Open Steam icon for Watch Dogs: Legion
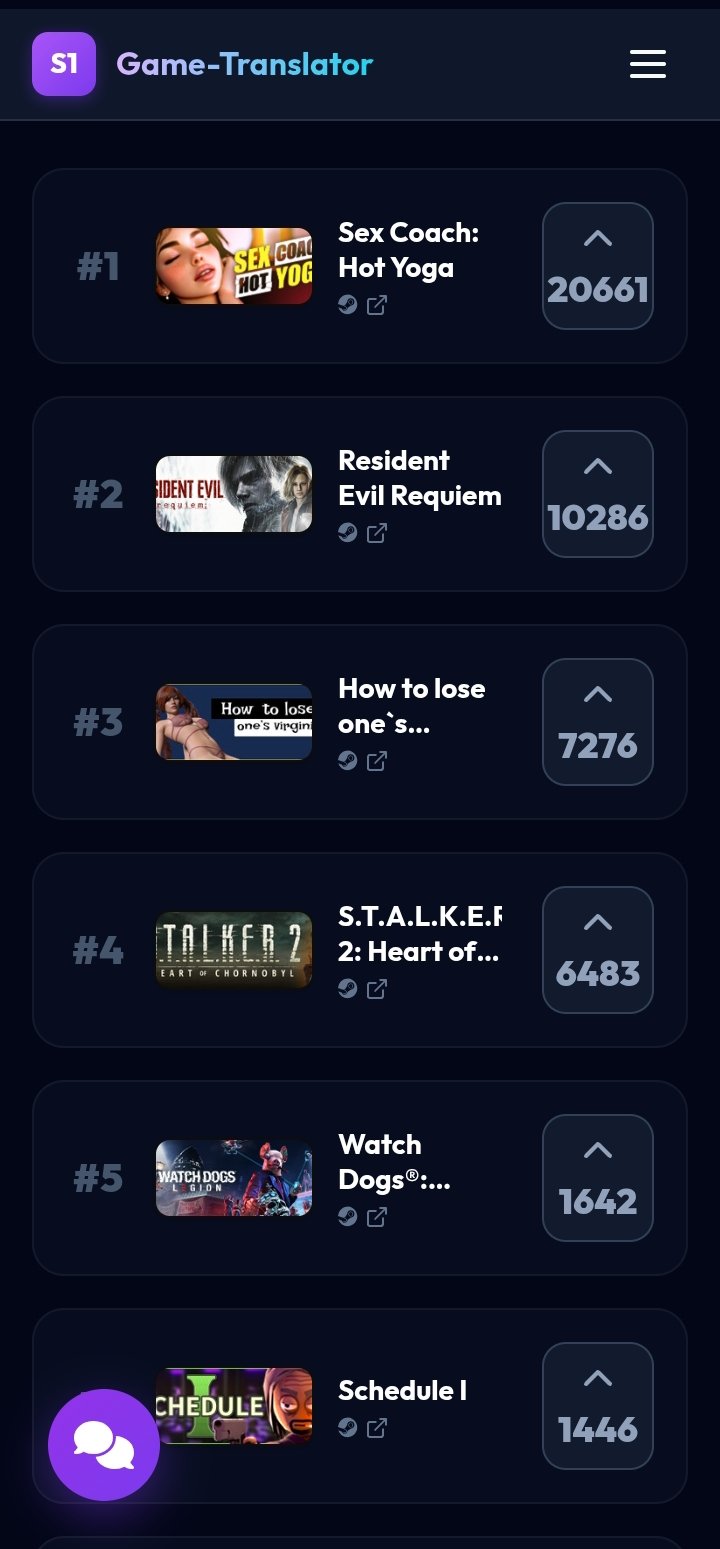720x1549 pixels. point(347,1217)
